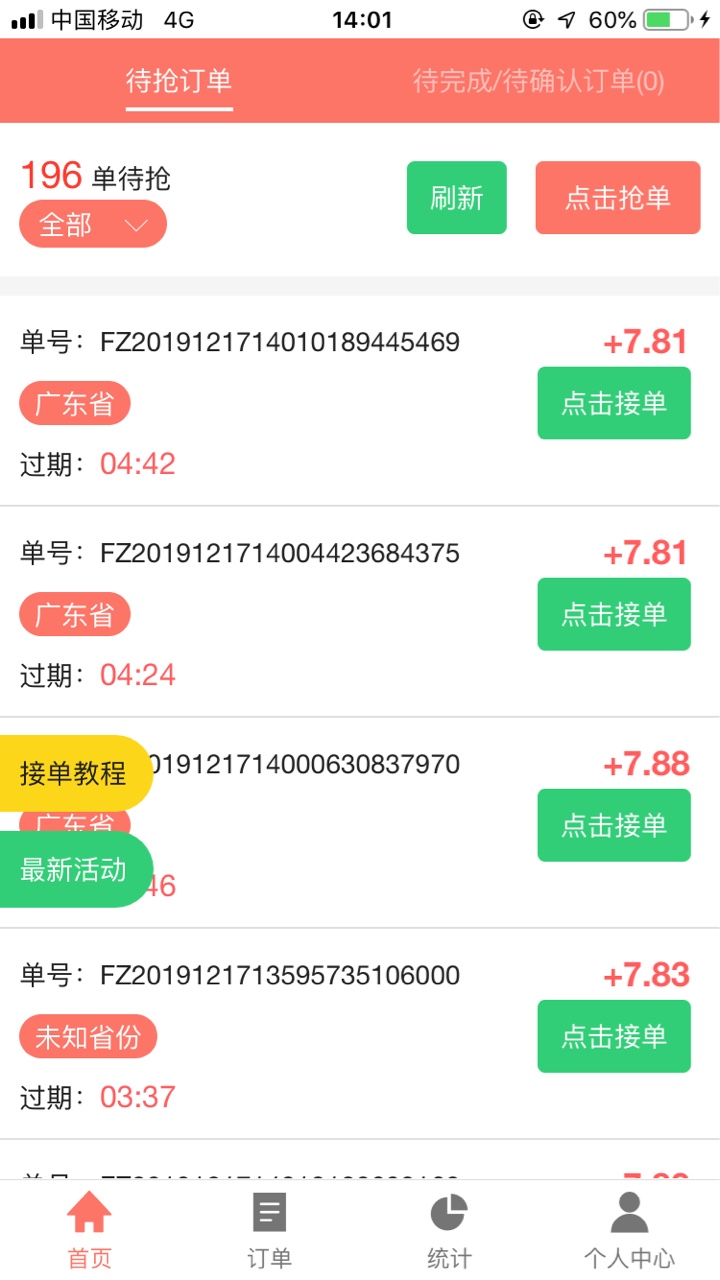
Task: Go to the 首页 tab
Action: 89,1231
